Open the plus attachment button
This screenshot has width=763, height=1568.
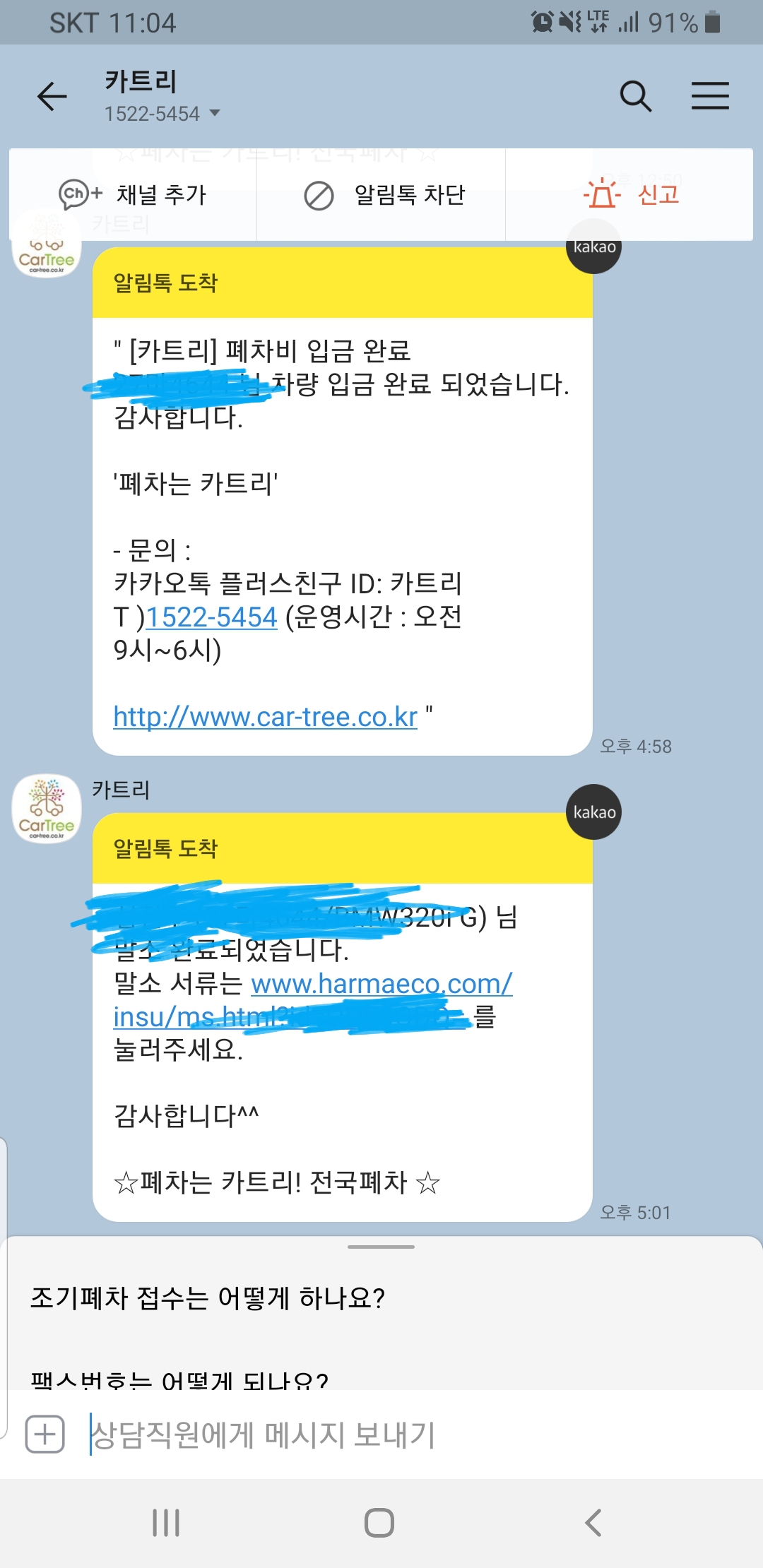45,1435
